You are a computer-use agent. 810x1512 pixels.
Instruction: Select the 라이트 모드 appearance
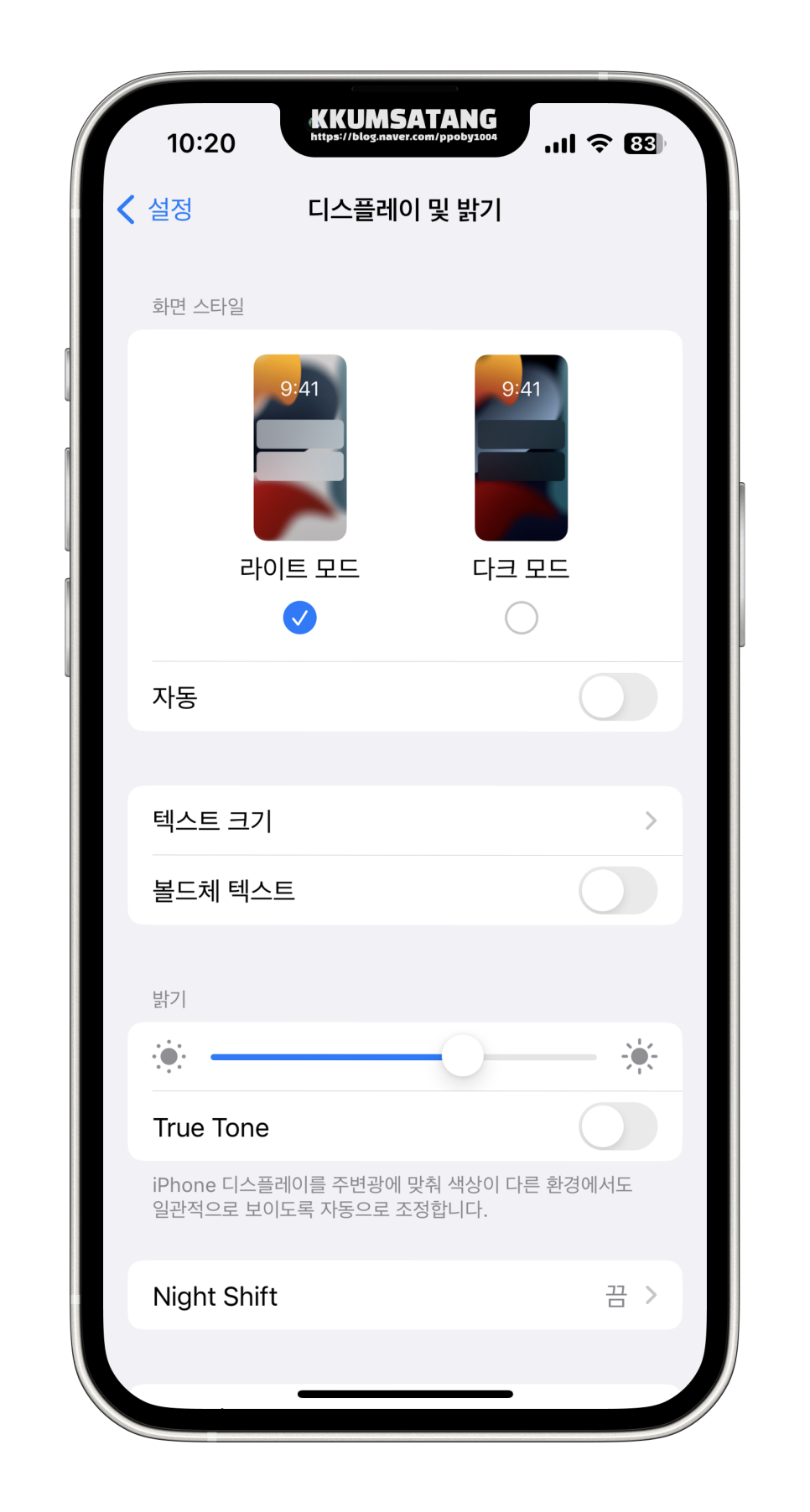click(x=299, y=493)
